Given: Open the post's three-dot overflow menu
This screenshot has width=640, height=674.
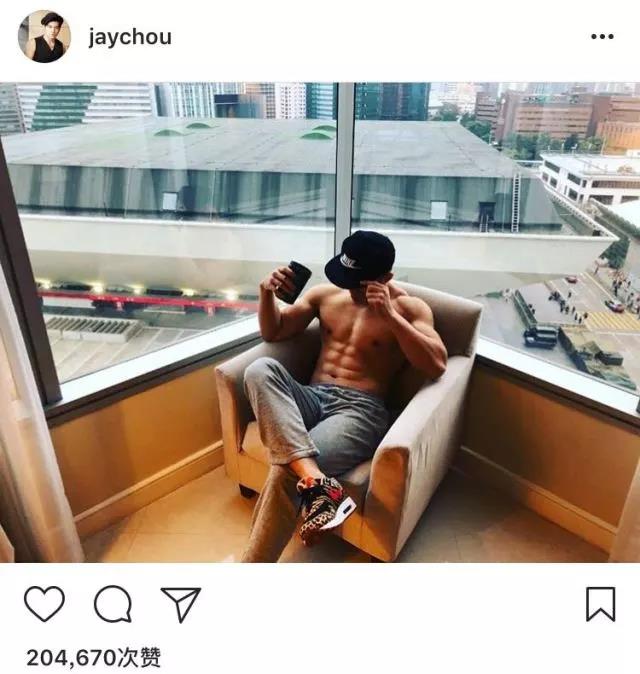Looking at the screenshot, I should tap(602, 37).
